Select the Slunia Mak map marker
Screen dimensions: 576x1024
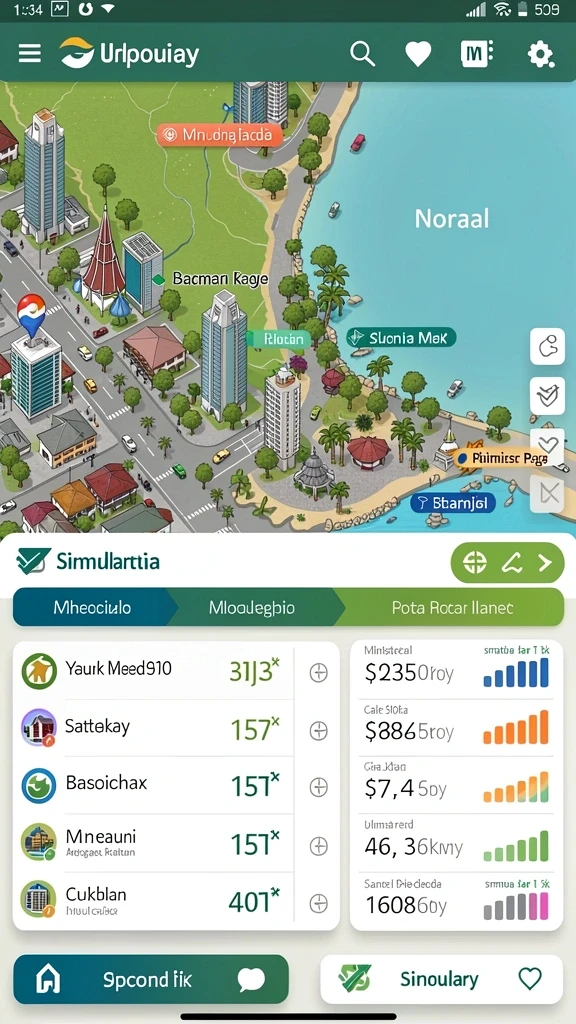(x=401, y=338)
